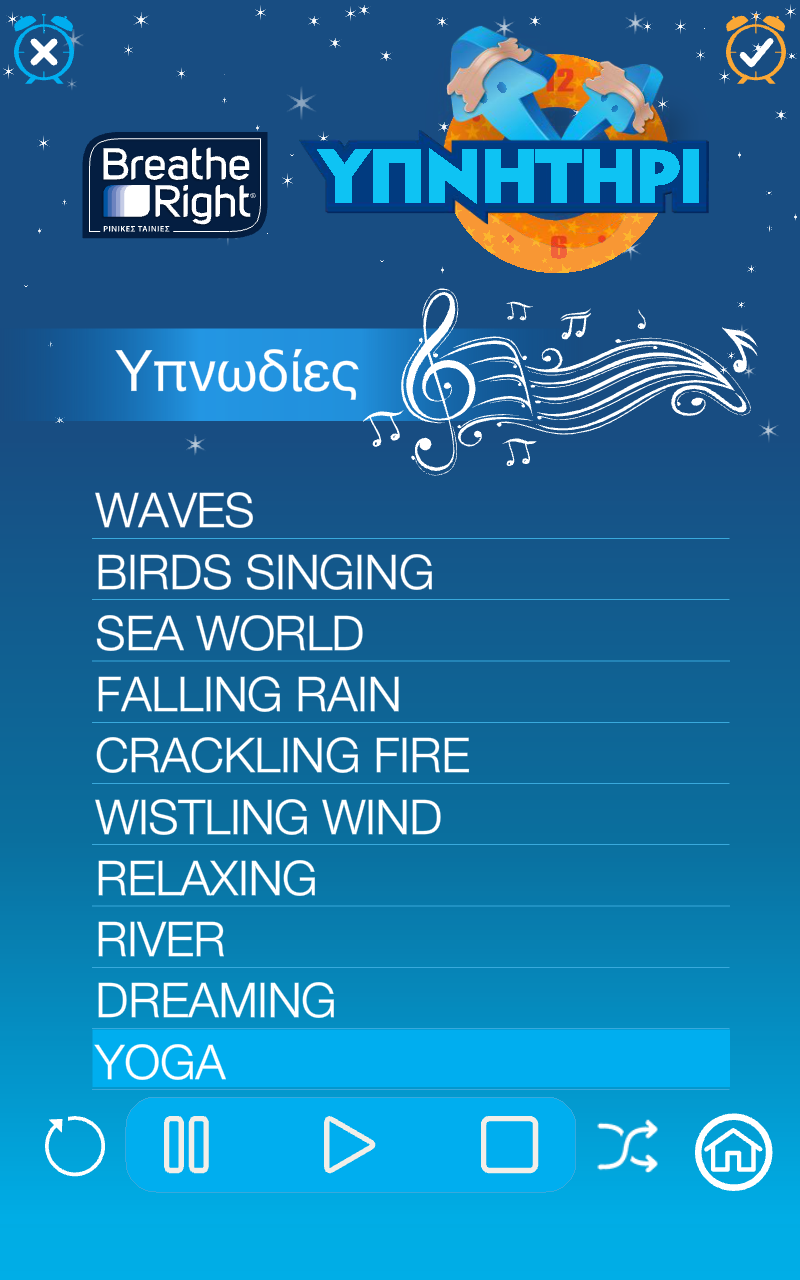
Task: Select the highlighted YOGA track
Action: [x=410, y=1060]
